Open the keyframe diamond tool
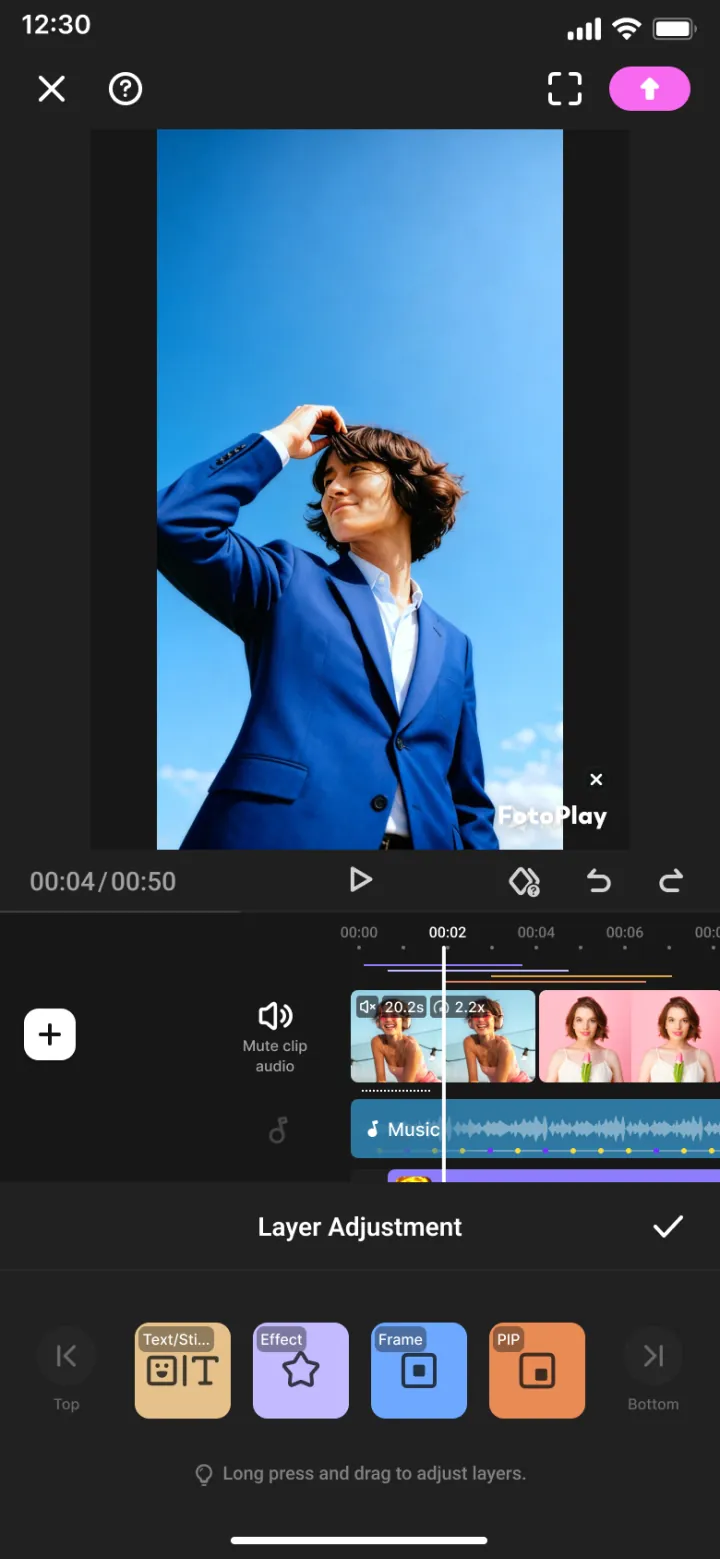Image resolution: width=720 pixels, height=1559 pixels. click(524, 881)
